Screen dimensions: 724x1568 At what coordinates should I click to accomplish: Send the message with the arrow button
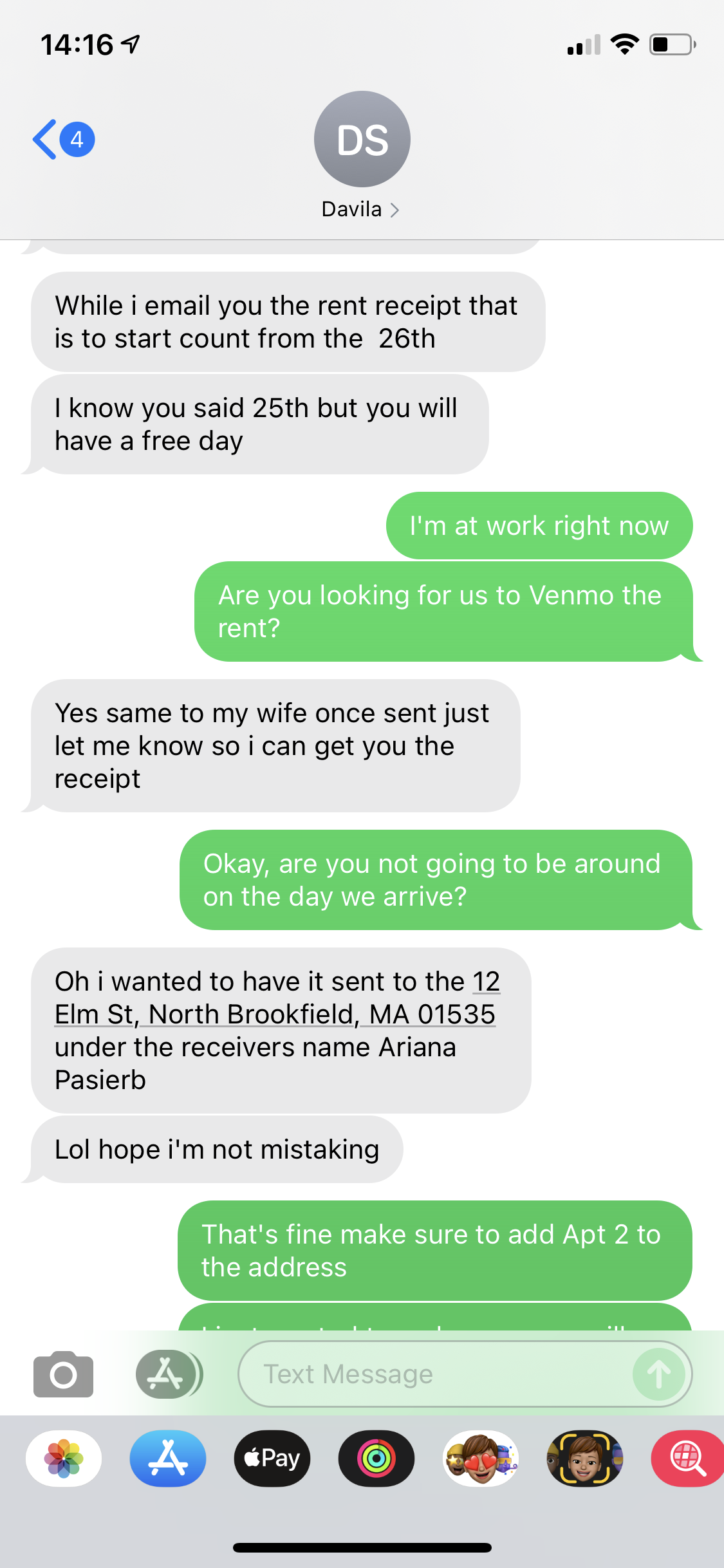pyautogui.click(x=658, y=1374)
